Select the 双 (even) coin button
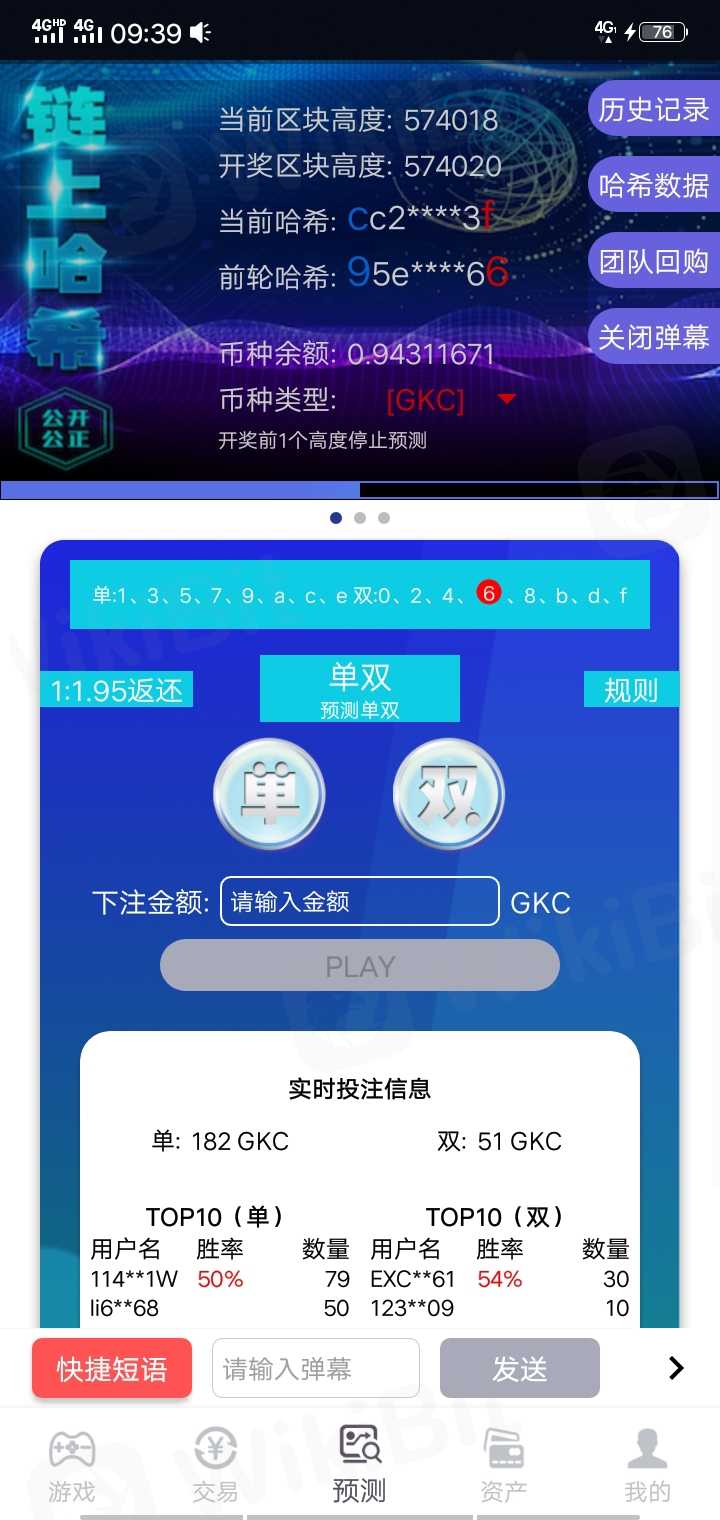 448,795
